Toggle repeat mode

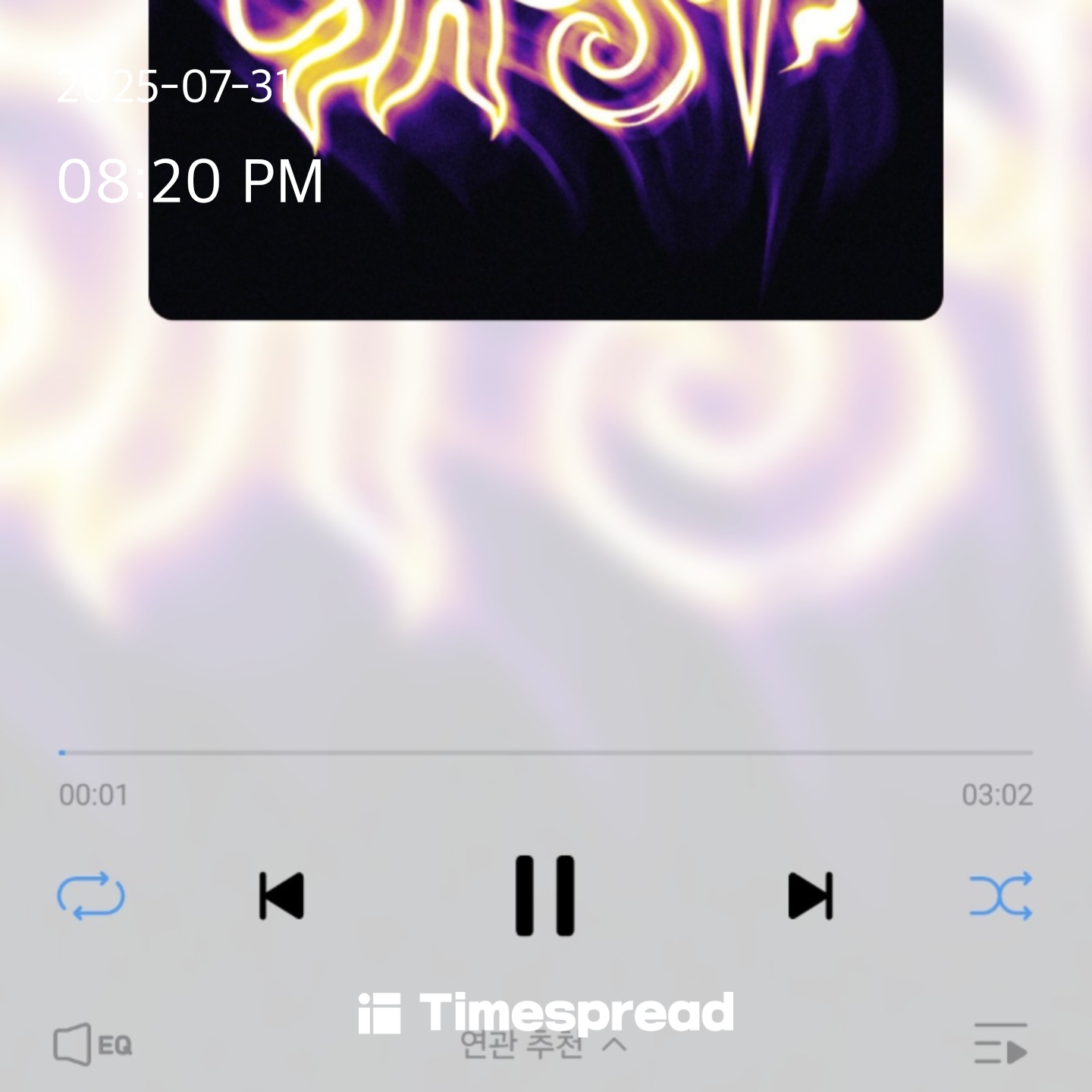[x=91, y=896]
